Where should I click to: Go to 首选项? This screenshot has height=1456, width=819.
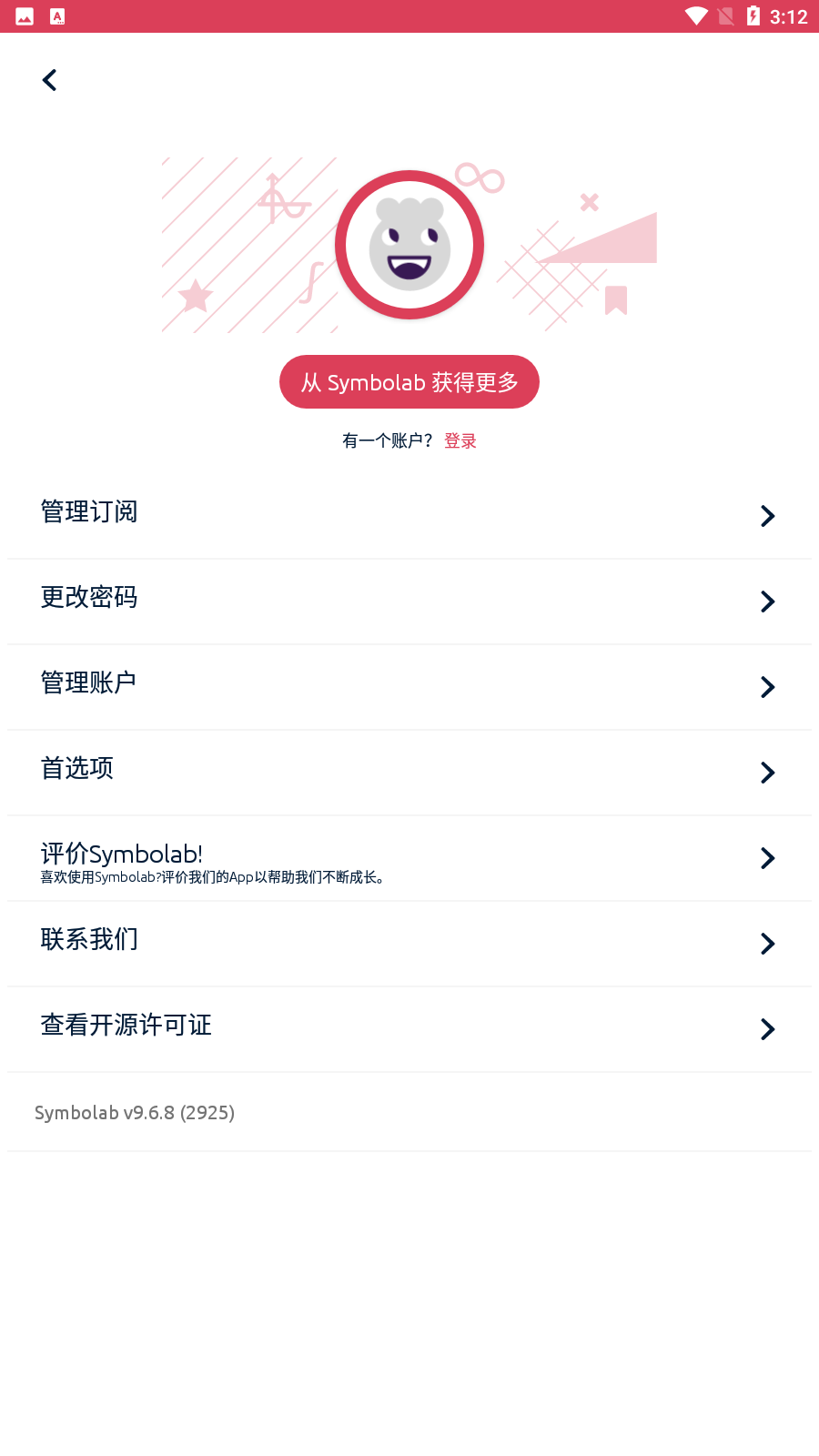pyautogui.click(x=409, y=772)
